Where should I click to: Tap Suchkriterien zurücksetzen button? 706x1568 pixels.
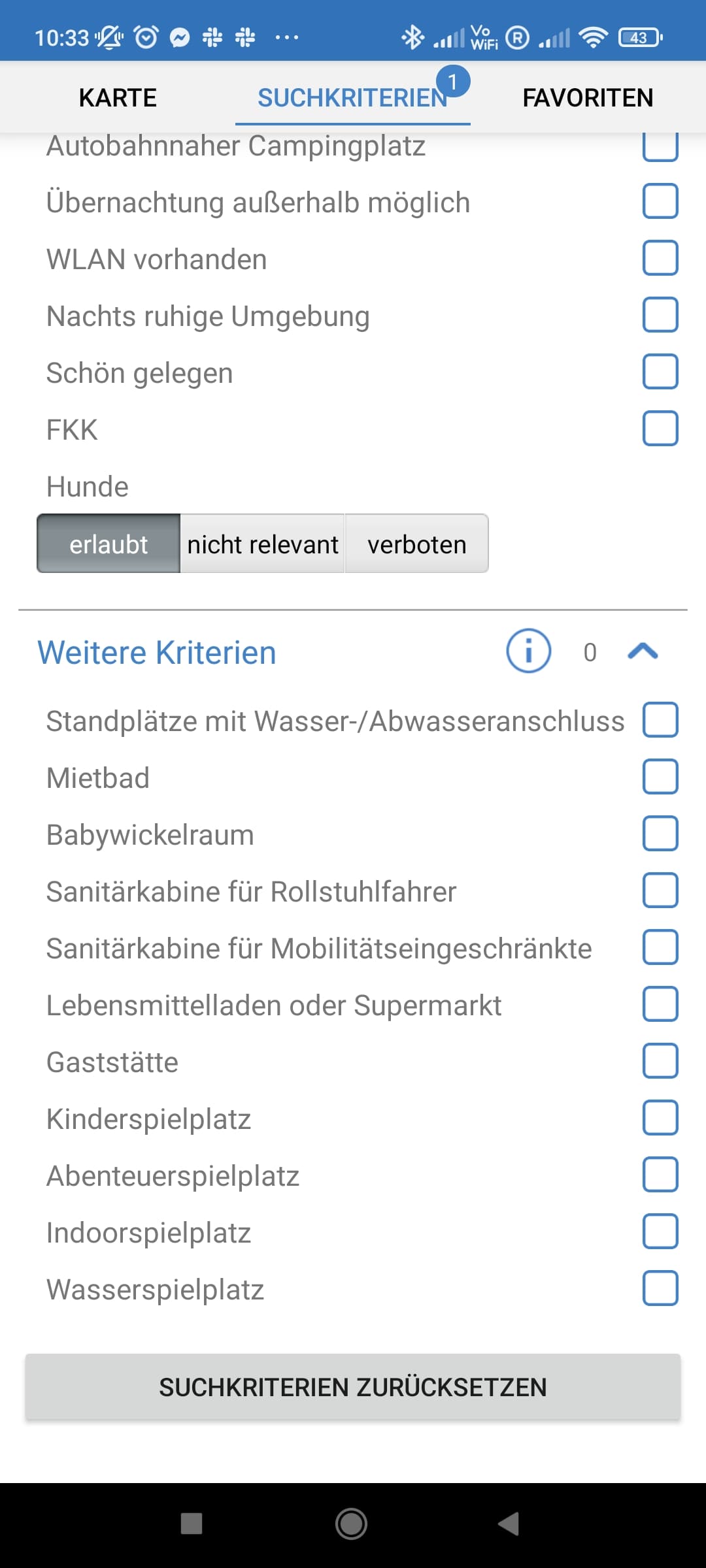353,1386
